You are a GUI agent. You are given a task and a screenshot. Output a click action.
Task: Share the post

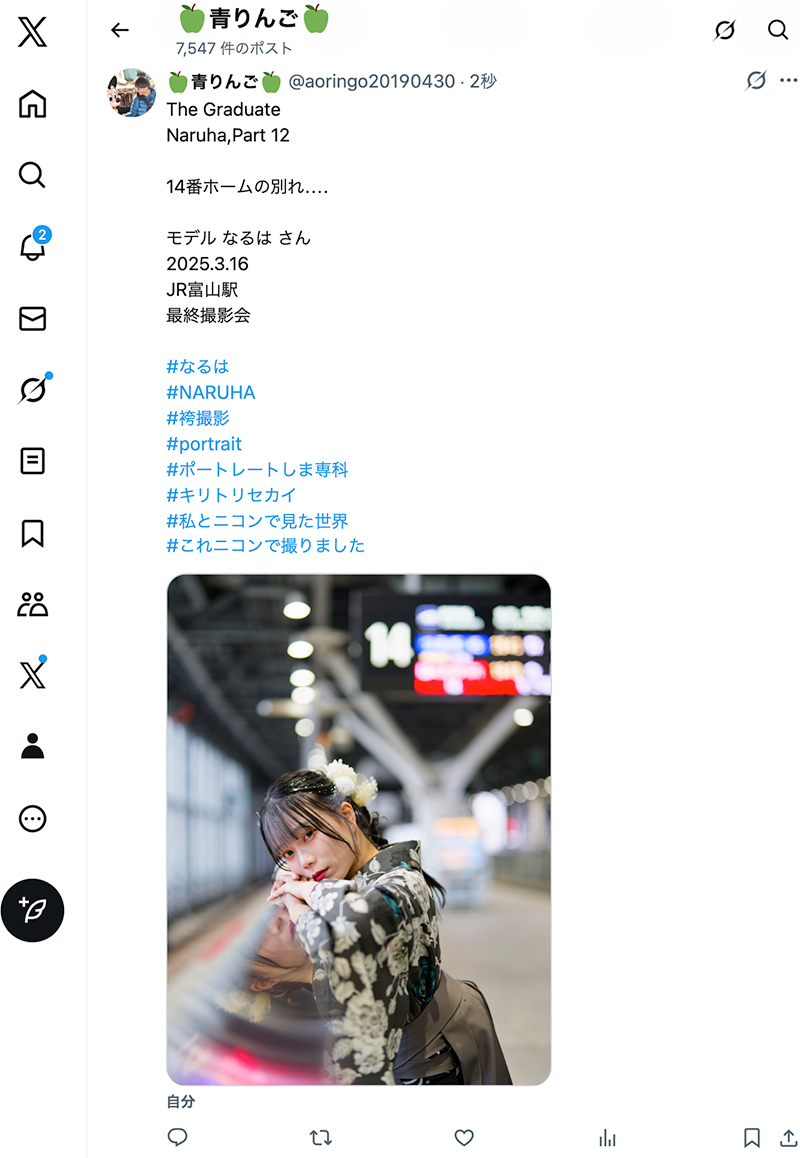[787, 1137]
